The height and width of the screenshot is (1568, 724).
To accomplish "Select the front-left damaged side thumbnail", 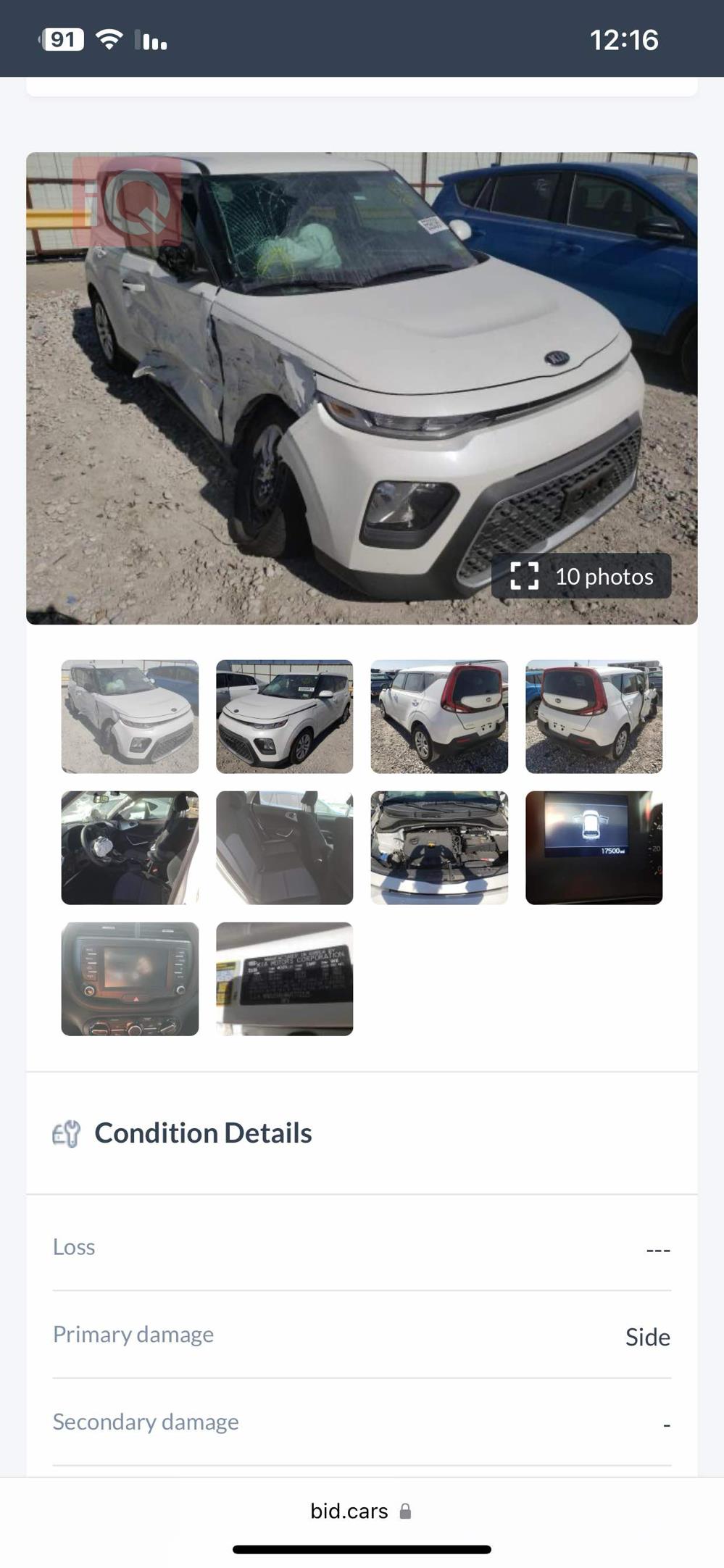I will pyautogui.click(x=130, y=716).
